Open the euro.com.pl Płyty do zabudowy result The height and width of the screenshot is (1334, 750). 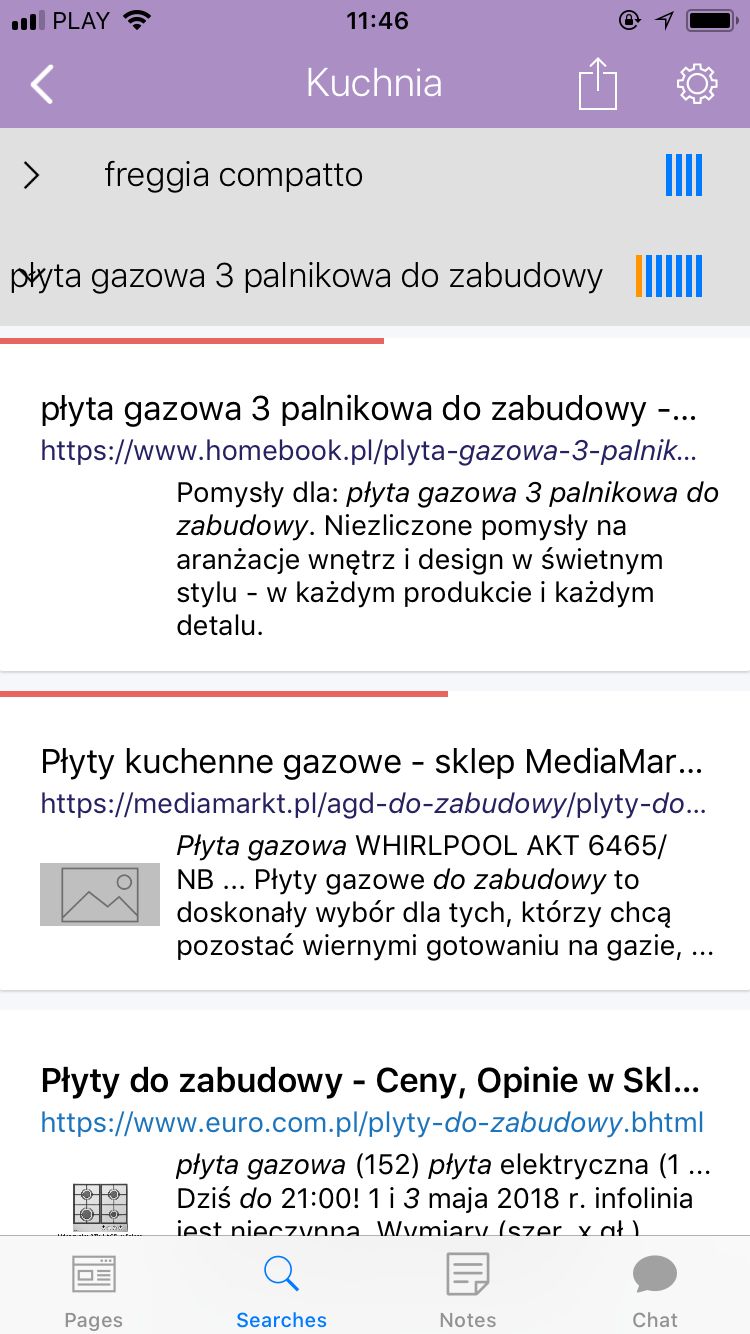pyautogui.click(x=375, y=1123)
